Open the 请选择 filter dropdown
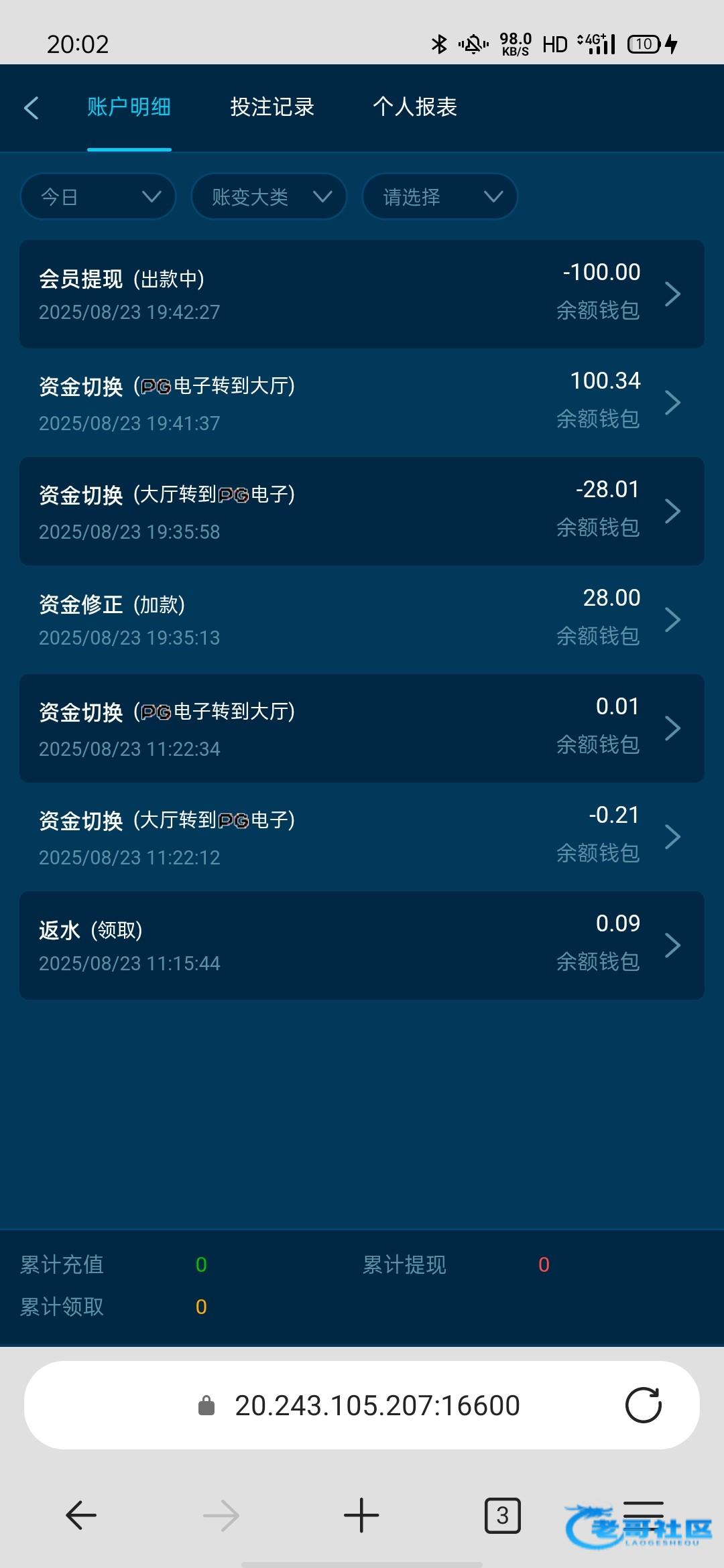724x1568 pixels. 440,197
